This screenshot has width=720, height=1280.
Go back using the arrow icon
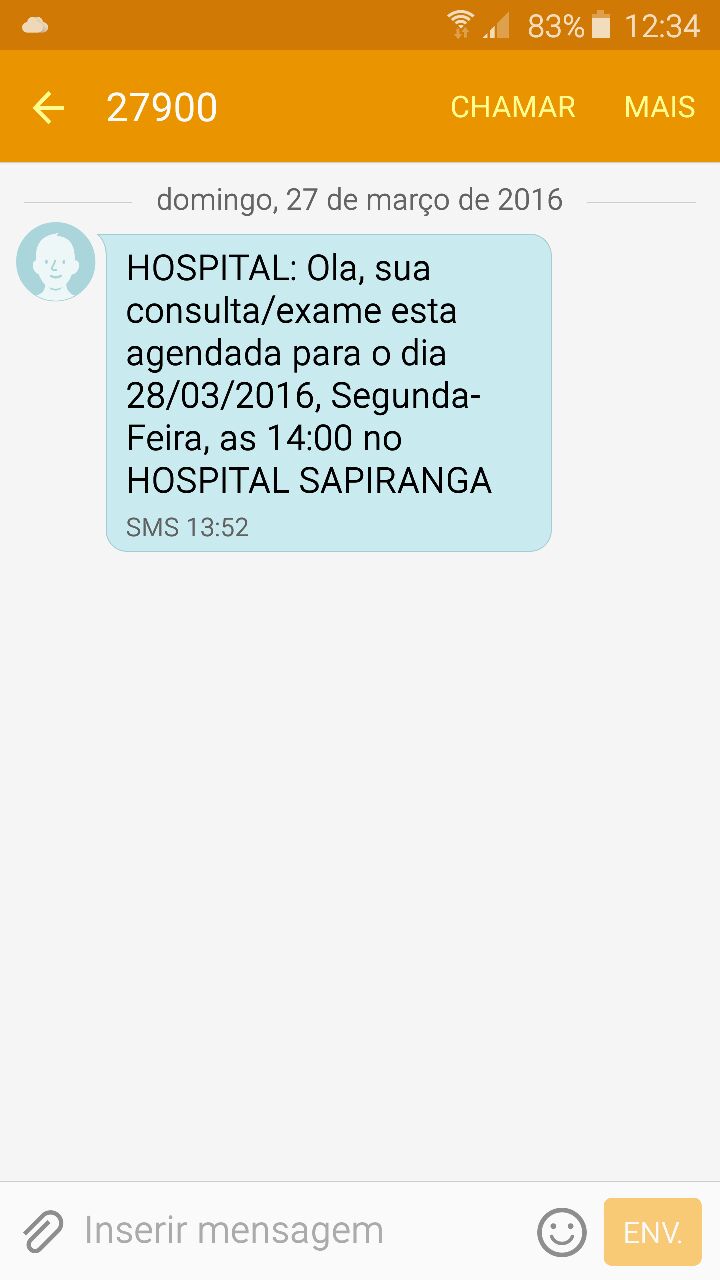tap(48, 107)
